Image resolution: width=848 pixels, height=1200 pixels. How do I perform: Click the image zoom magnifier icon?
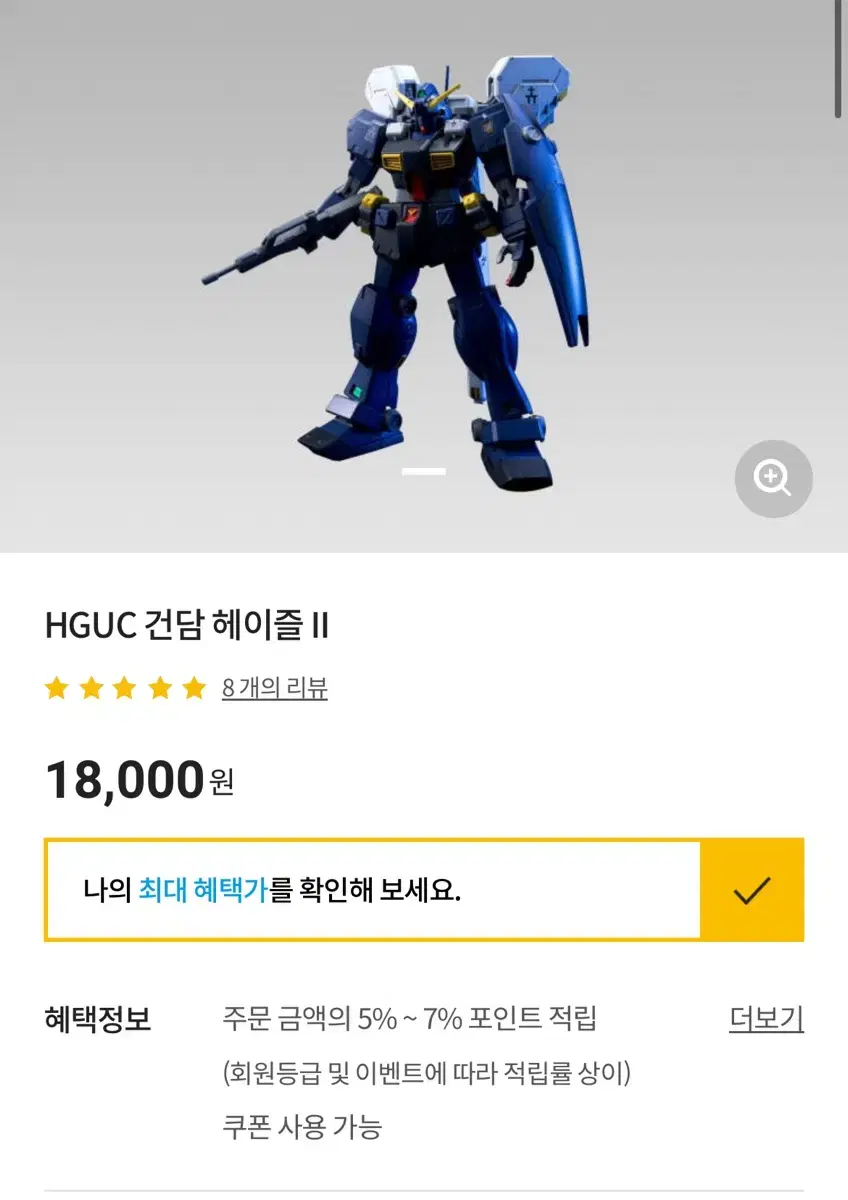pos(772,479)
